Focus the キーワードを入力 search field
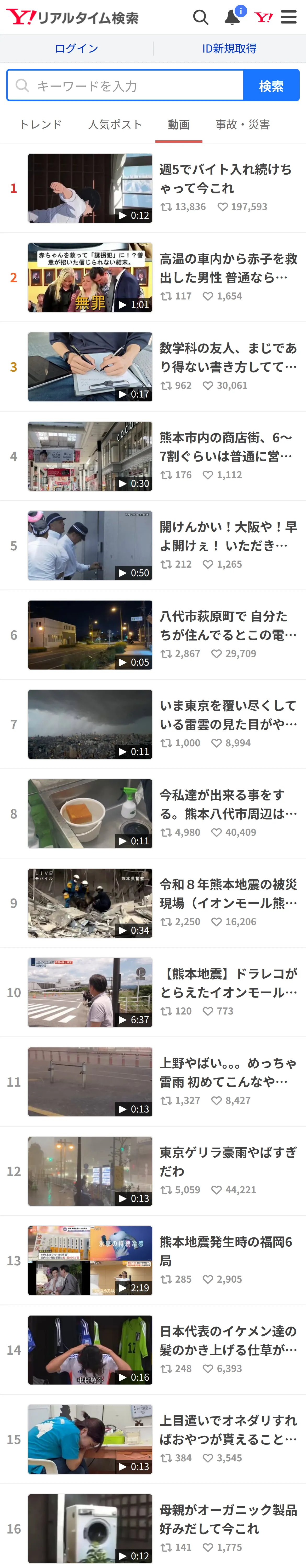Screen dimensions: 306x1568 [126, 85]
